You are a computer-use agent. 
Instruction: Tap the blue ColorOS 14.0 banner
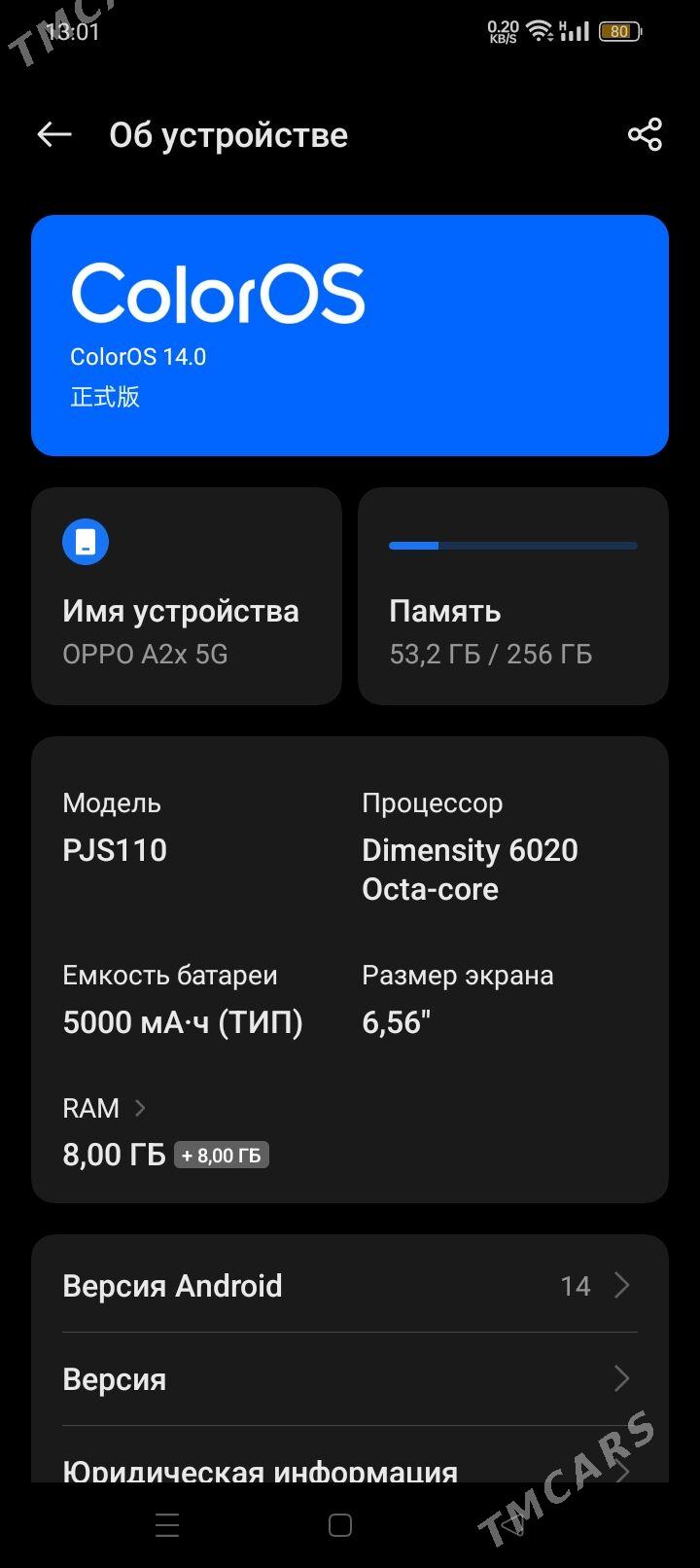(350, 336)
